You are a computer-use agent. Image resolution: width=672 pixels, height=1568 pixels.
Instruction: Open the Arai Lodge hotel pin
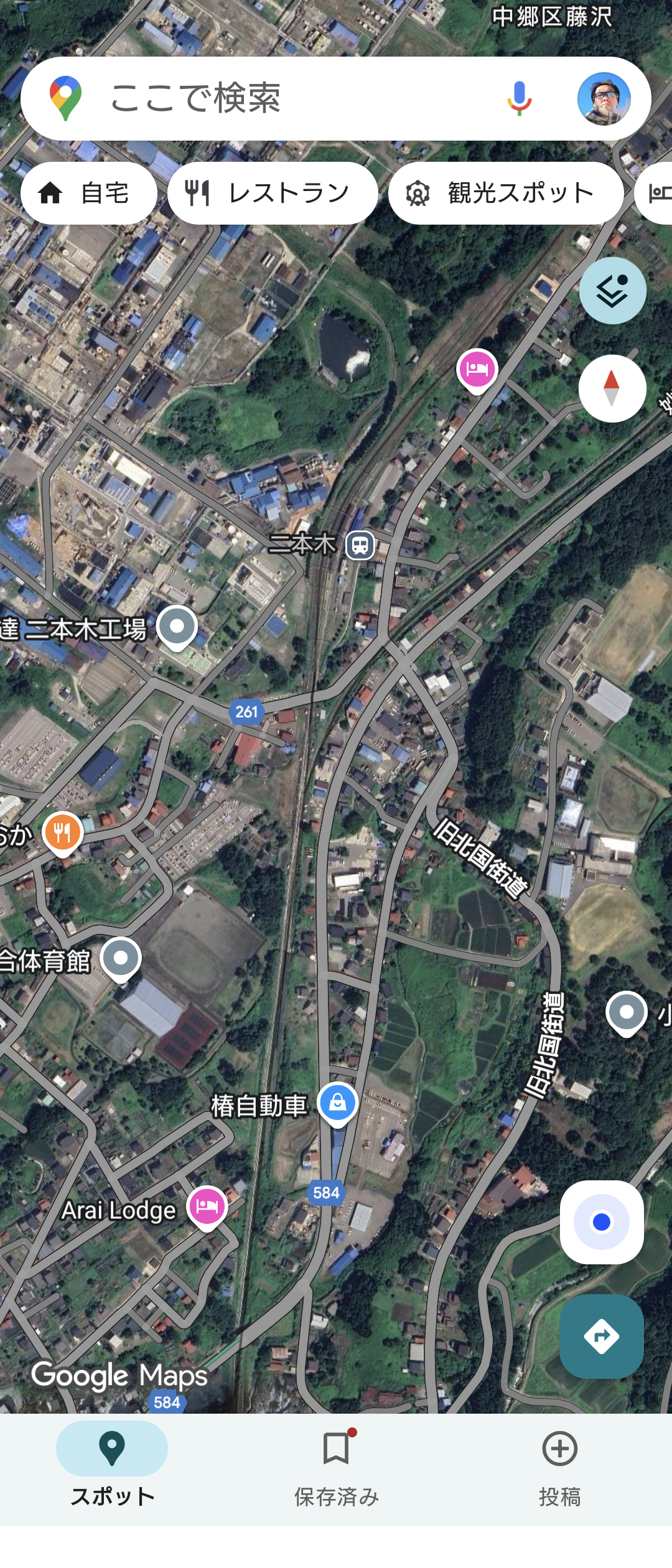tap(207, 1206)
